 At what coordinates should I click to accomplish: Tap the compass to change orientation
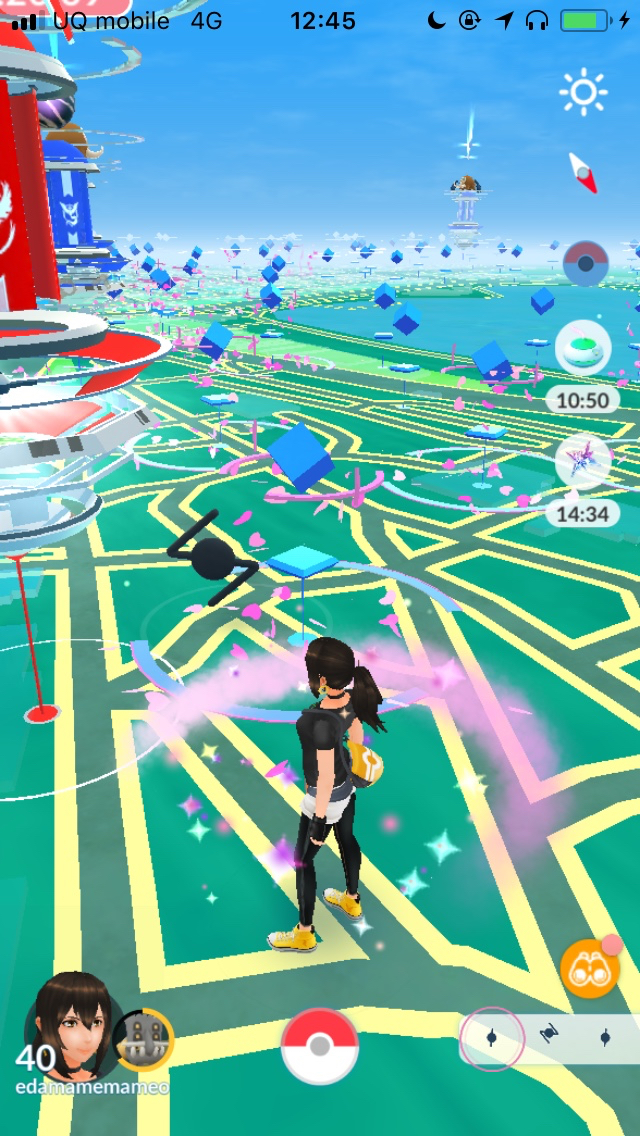pyautogui.click(x=583, y=173)
